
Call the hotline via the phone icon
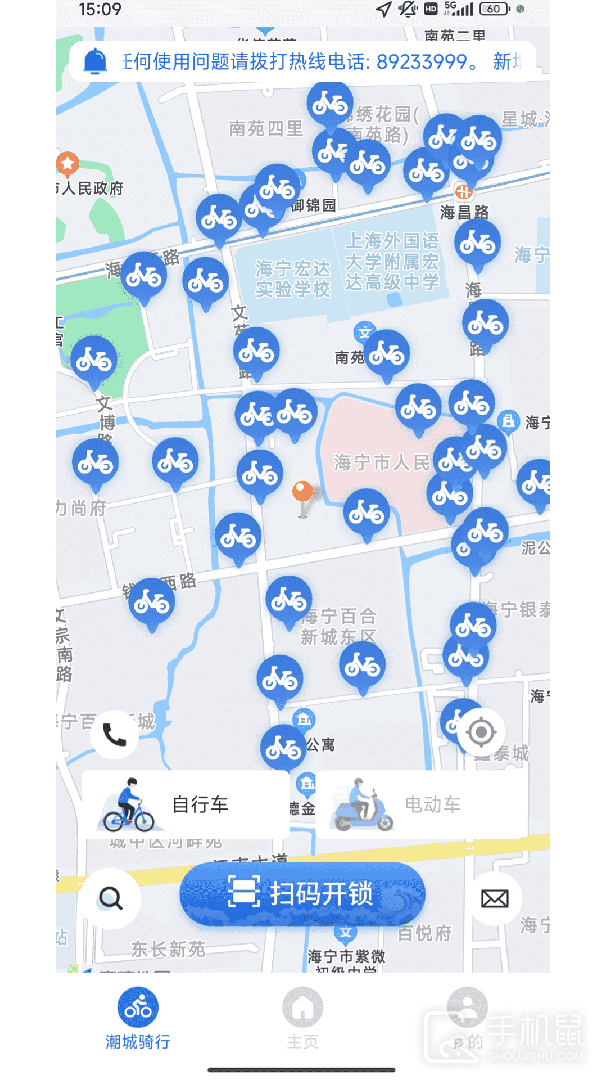(x=114, y=735)
